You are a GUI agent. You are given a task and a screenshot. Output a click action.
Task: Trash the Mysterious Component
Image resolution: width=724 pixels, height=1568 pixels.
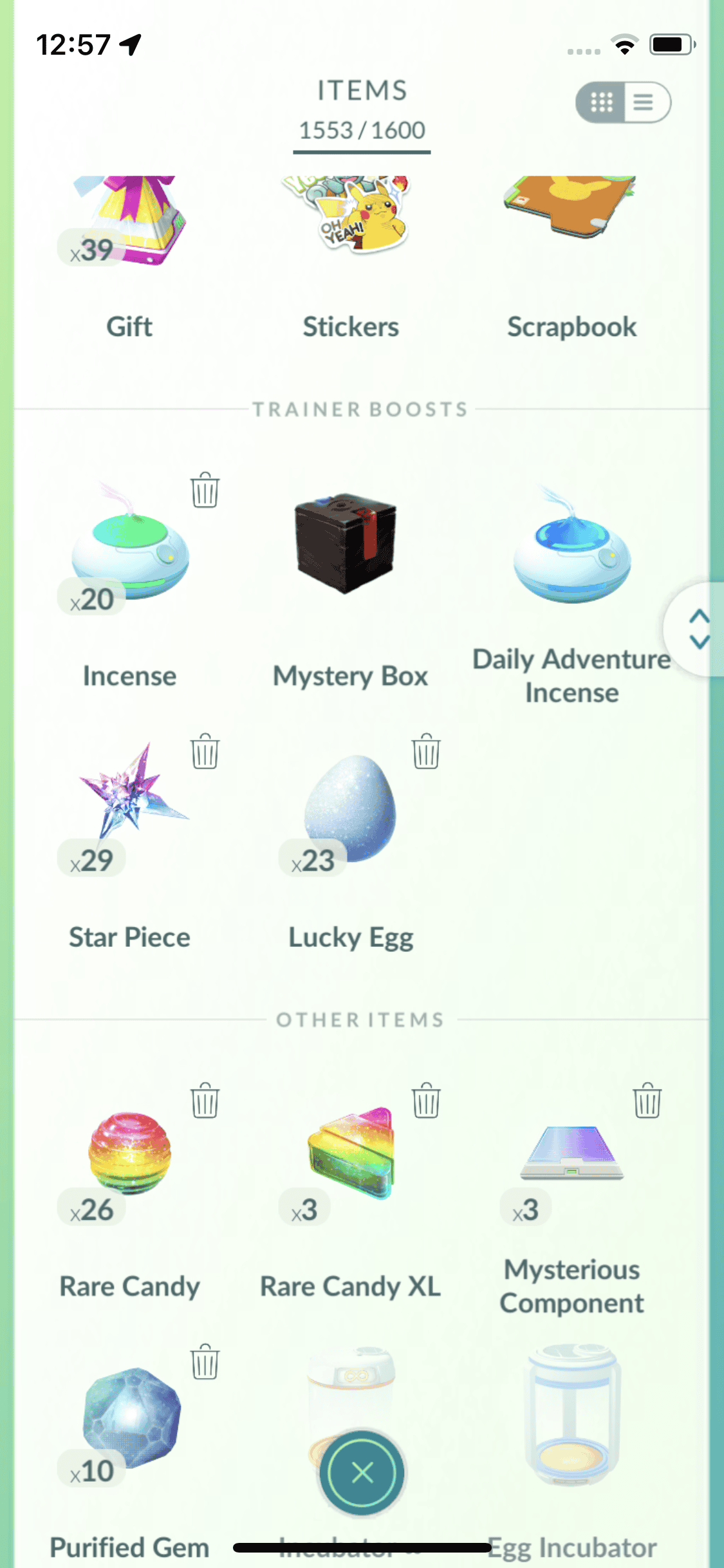pos(647,1101)
